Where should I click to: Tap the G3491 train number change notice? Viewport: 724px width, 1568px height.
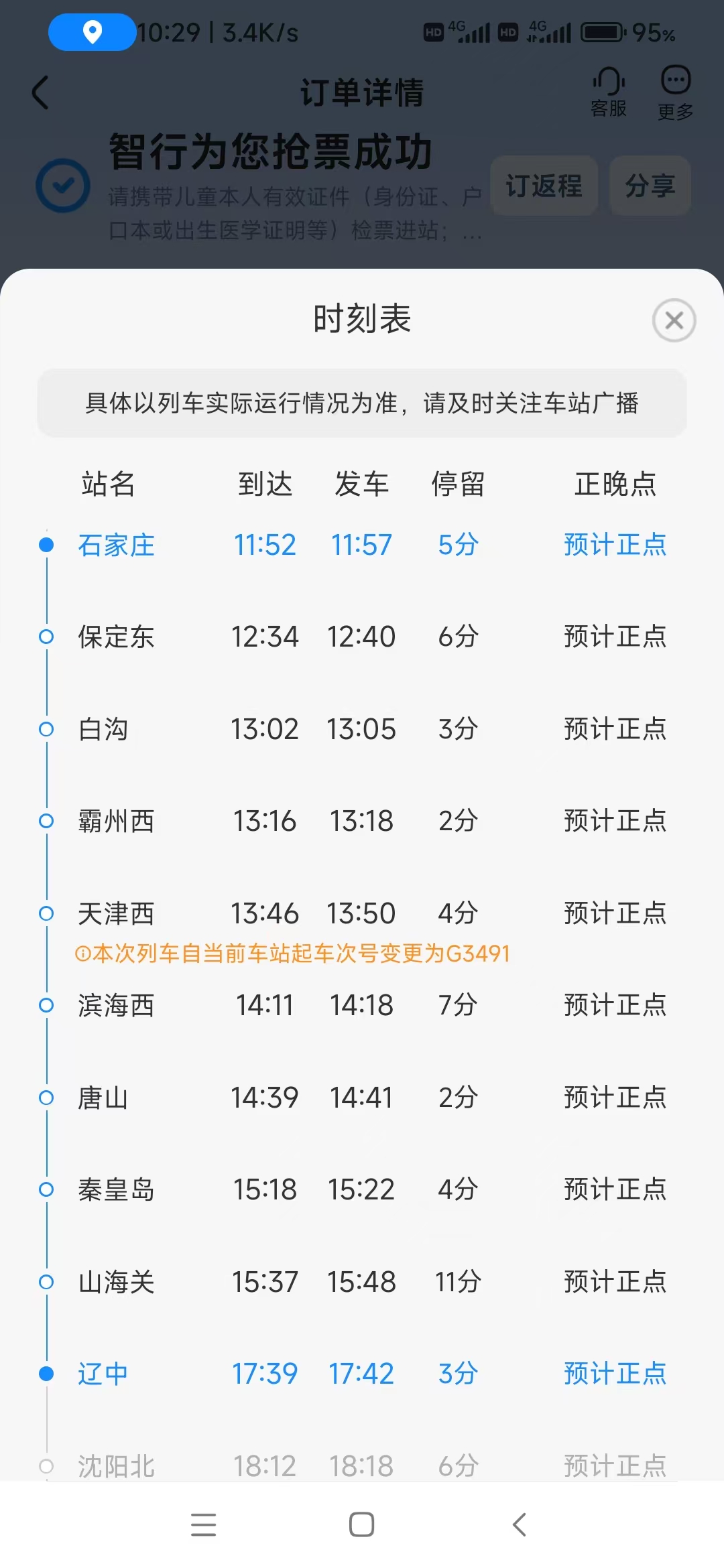click(294, 954)
